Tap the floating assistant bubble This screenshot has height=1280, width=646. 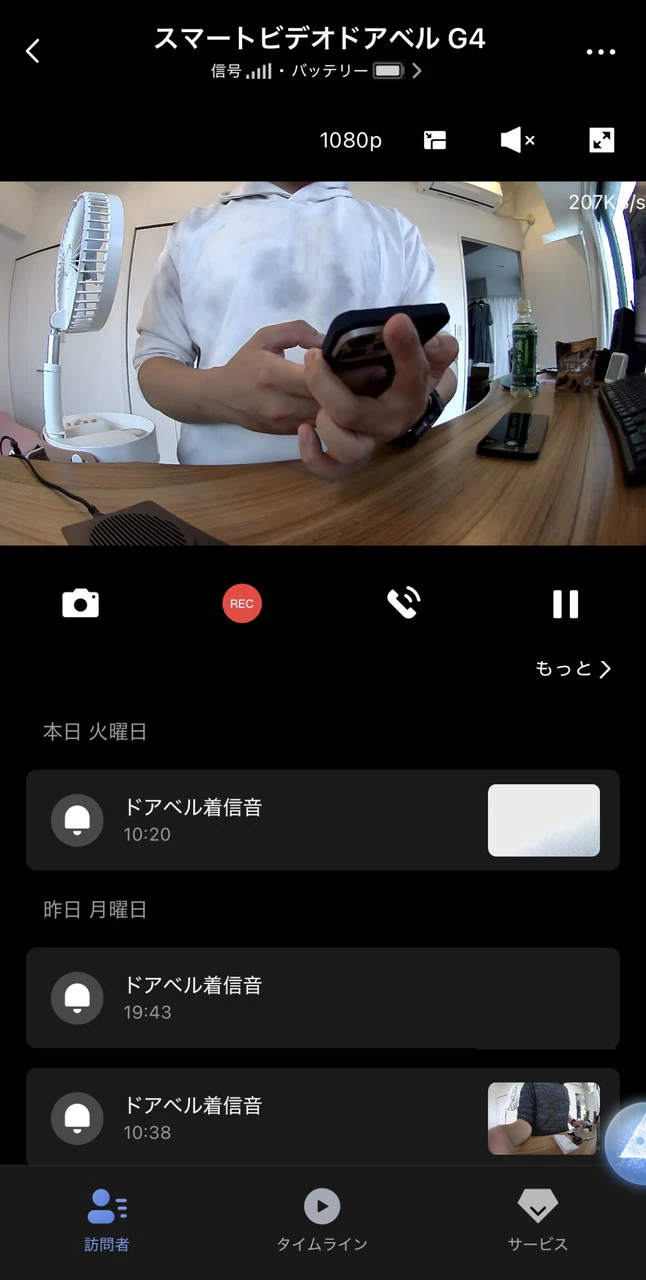pos(628,1143)
